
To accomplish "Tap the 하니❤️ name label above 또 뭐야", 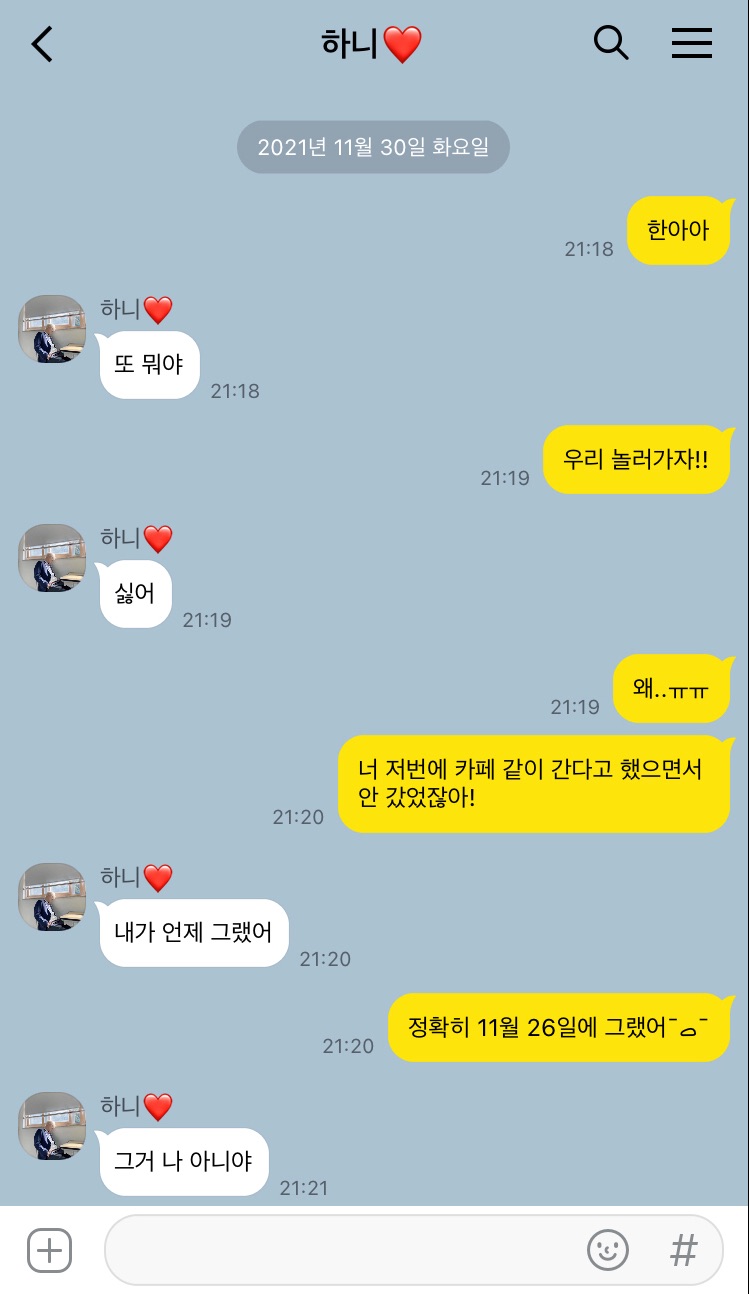I will coord(137,310).
